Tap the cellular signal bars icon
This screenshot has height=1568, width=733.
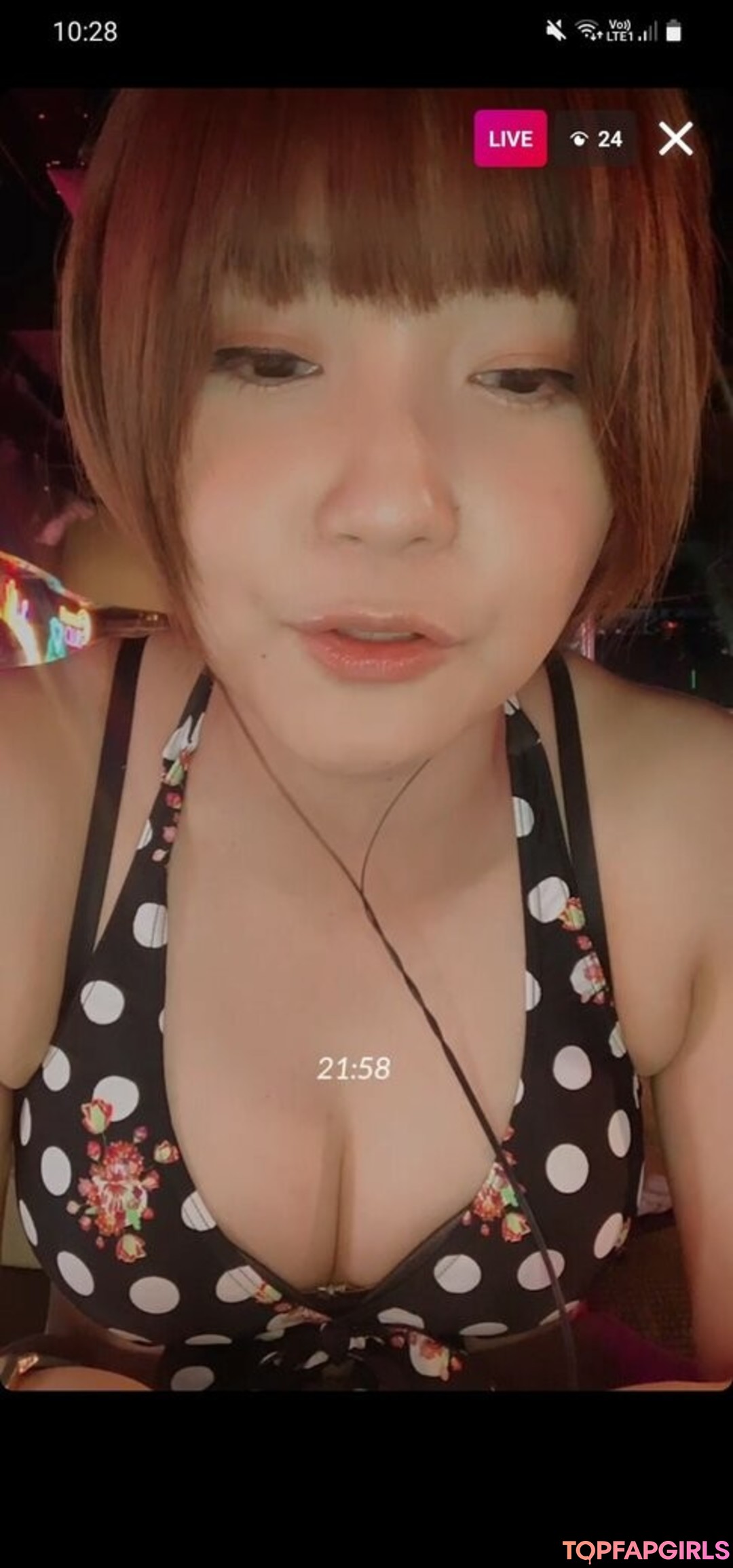pos(649,31)
